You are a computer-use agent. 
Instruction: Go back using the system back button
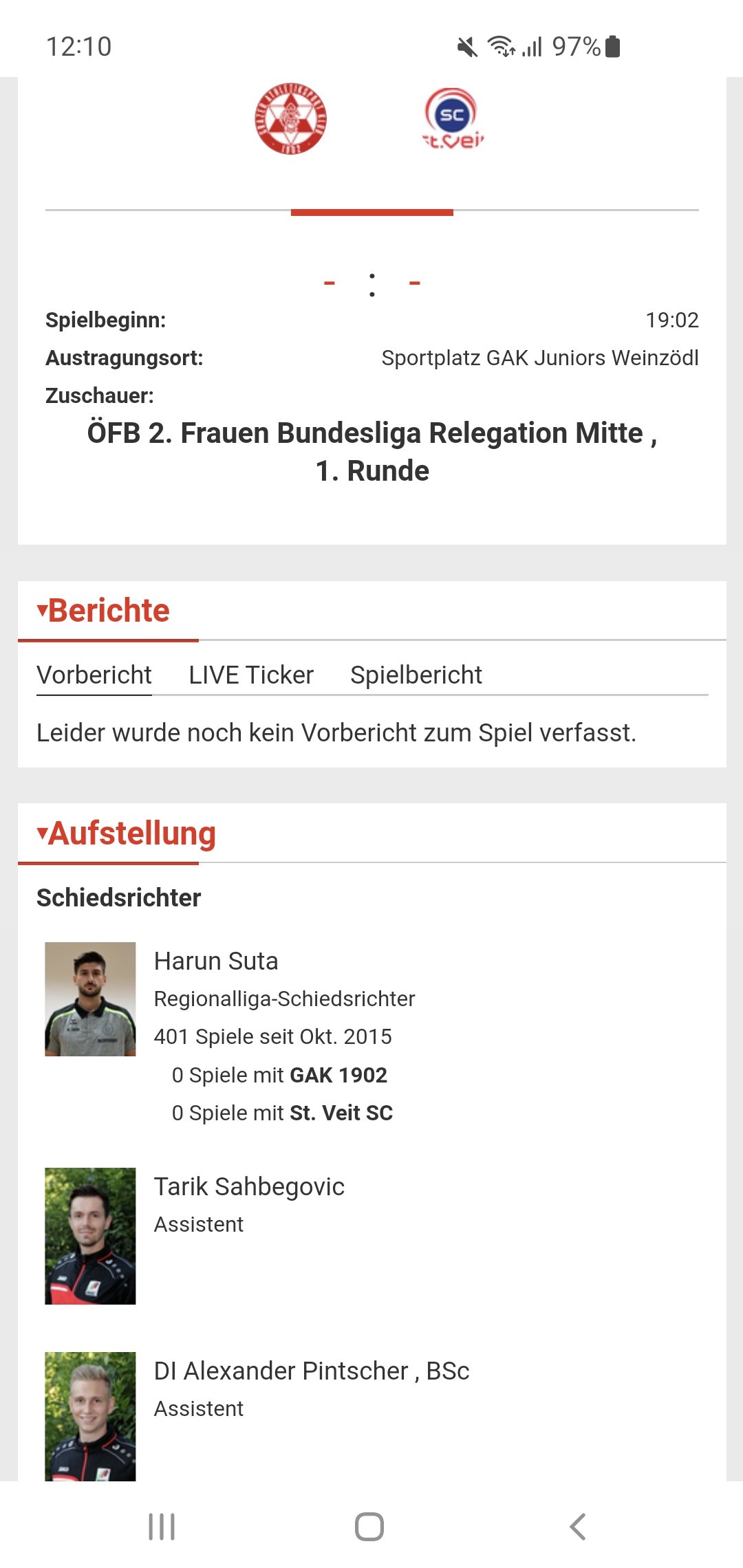click(578, 1527)
